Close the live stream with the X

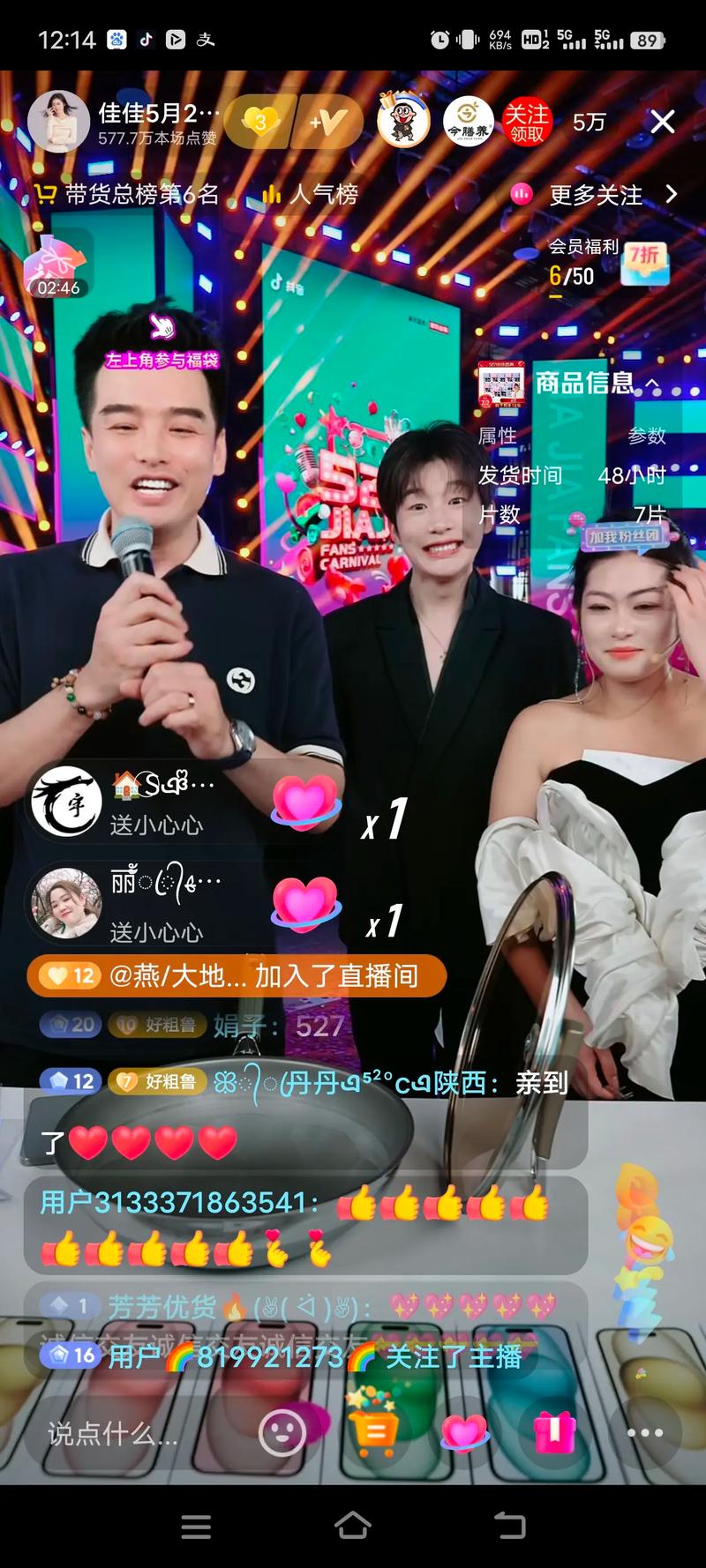coord(662,122)
